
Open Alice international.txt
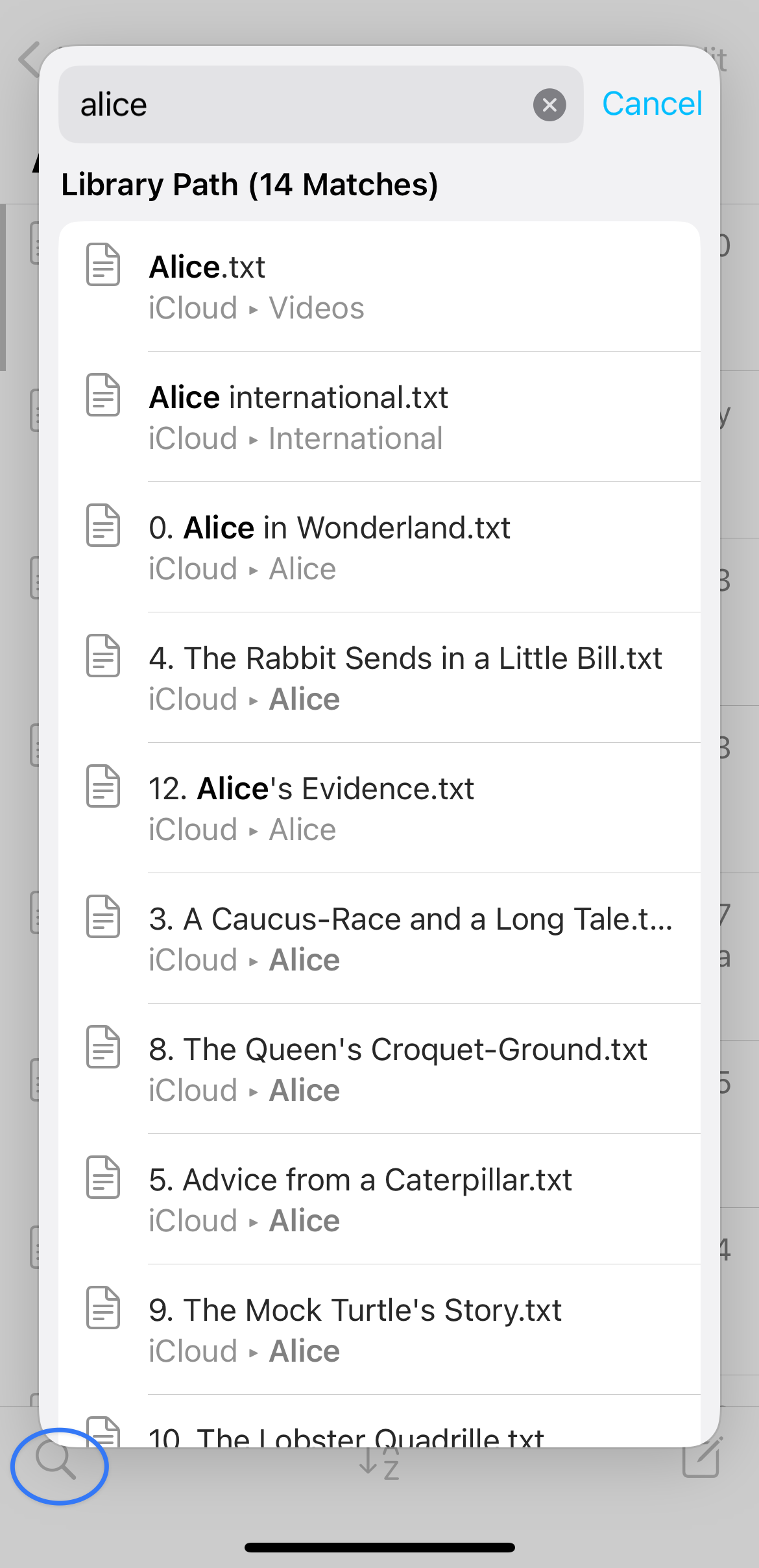point(379,417)
